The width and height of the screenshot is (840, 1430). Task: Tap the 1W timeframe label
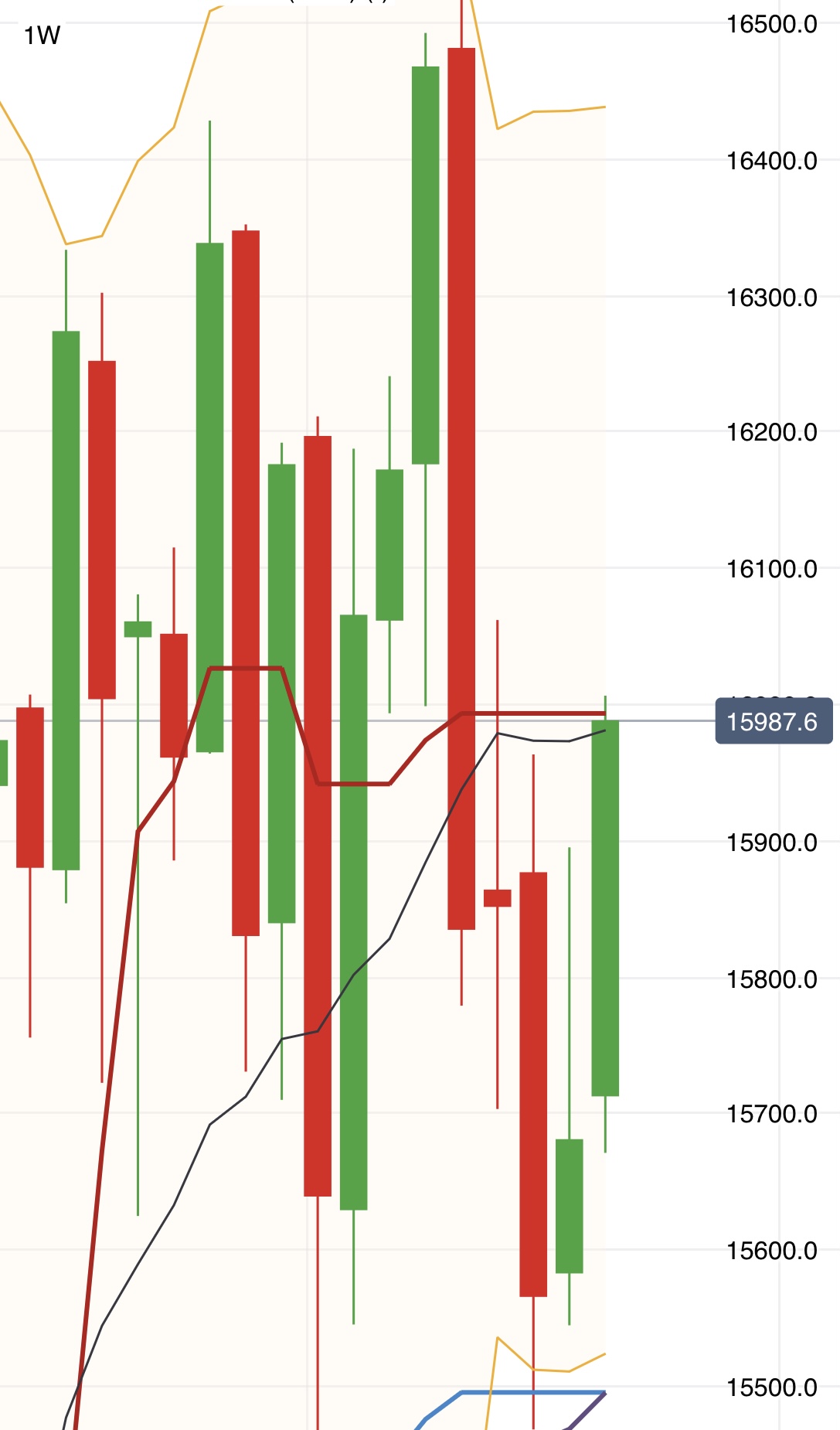[42, 36]
